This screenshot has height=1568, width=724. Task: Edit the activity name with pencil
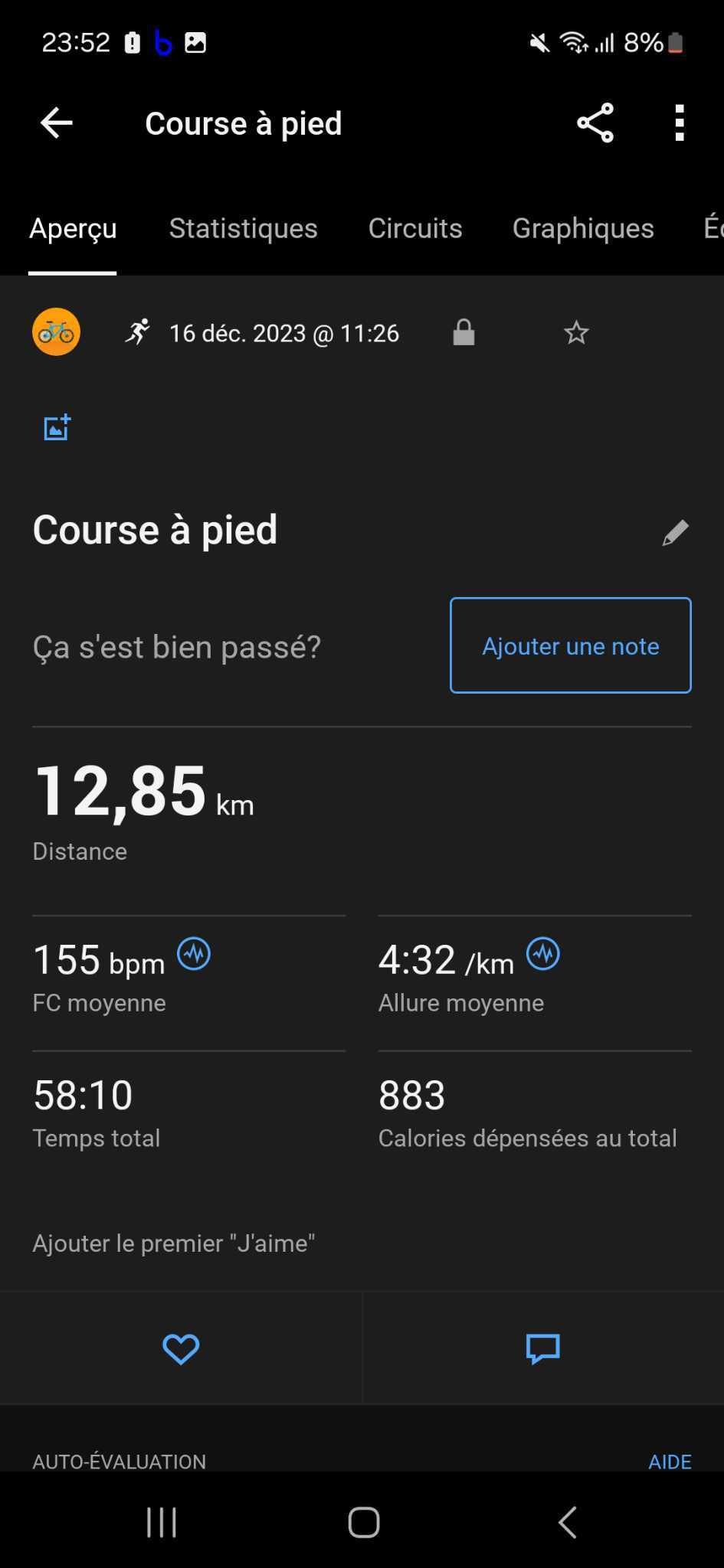[x=675, y=533]
